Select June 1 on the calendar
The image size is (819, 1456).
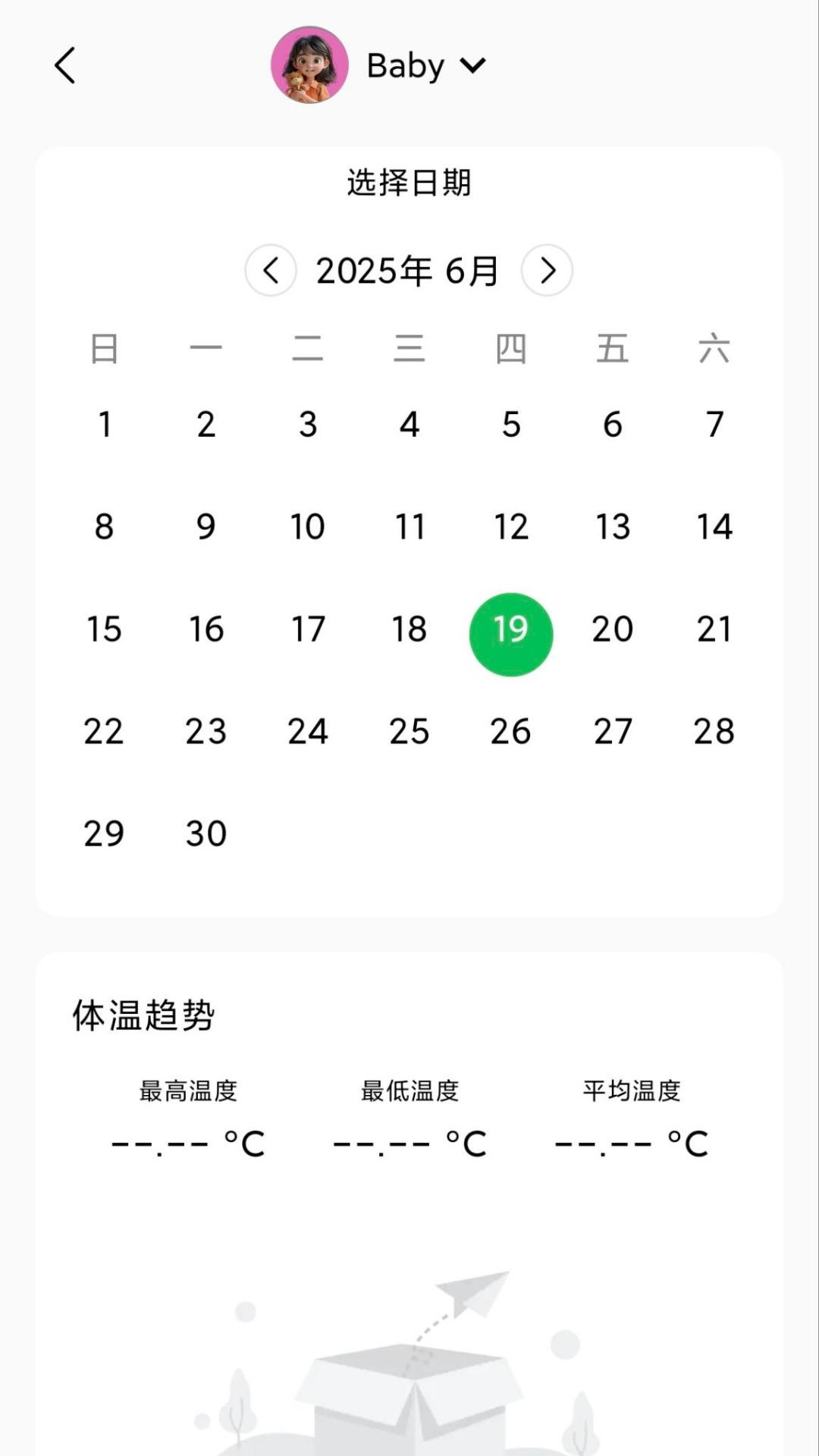(x=105, y=425)
